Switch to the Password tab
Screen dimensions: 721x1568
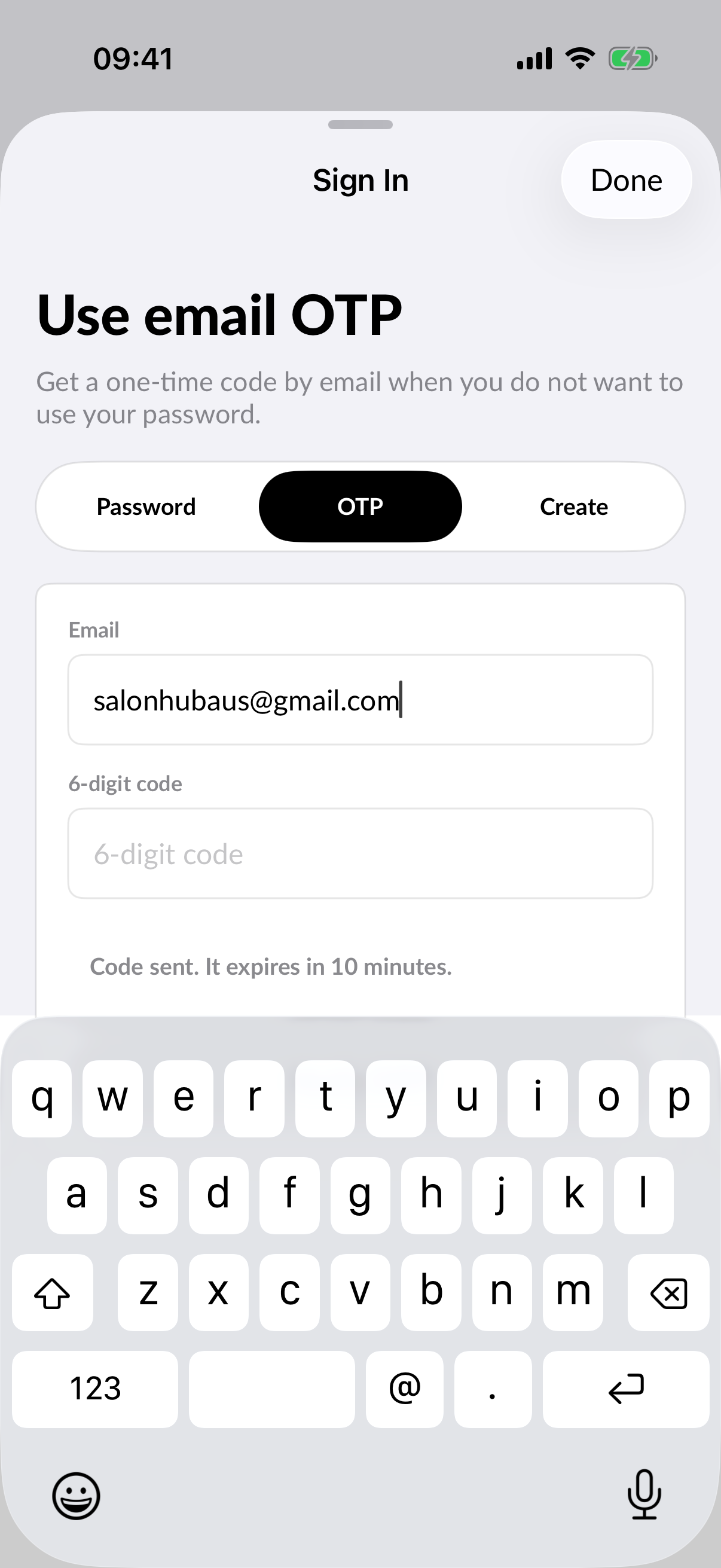coord(146,507)
